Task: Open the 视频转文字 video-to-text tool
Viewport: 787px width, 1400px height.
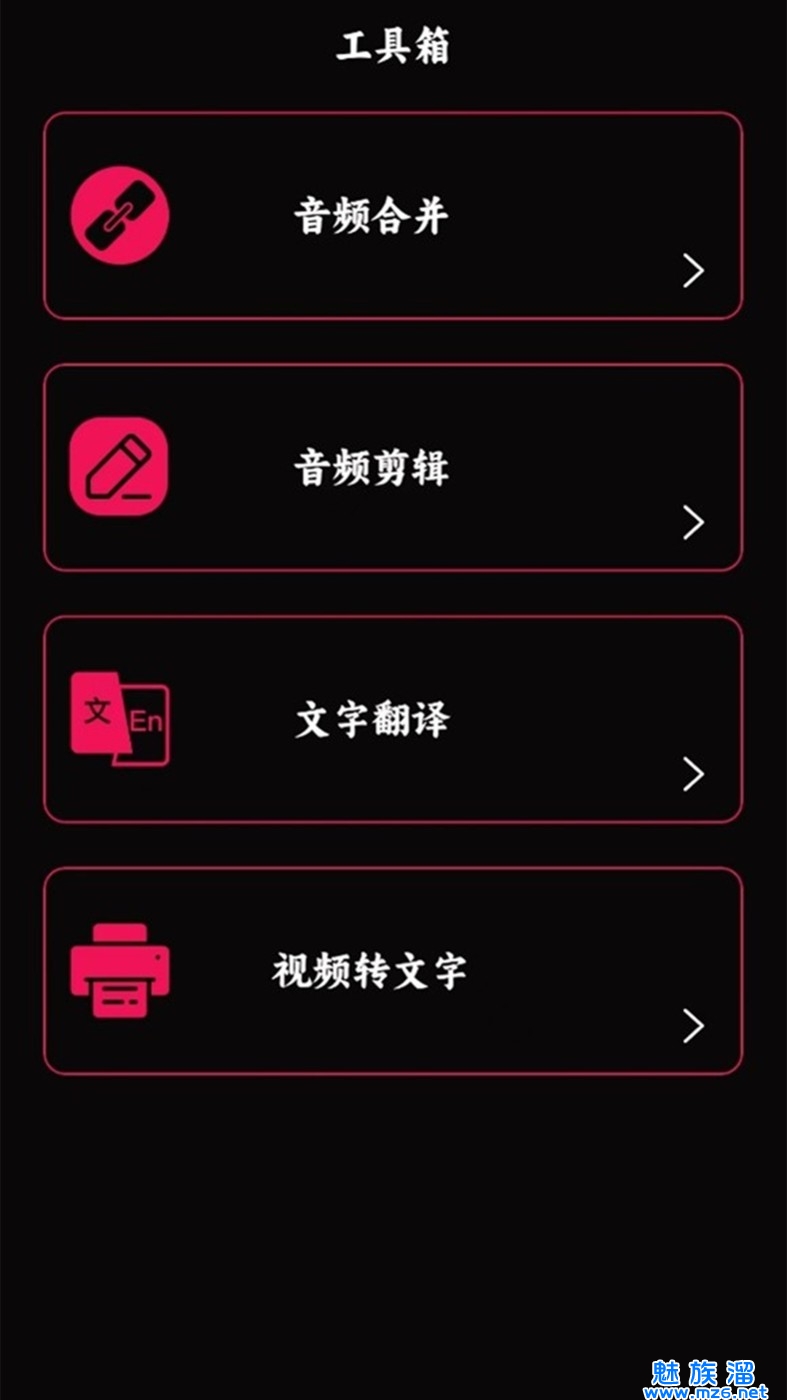Action: point(392,972)
